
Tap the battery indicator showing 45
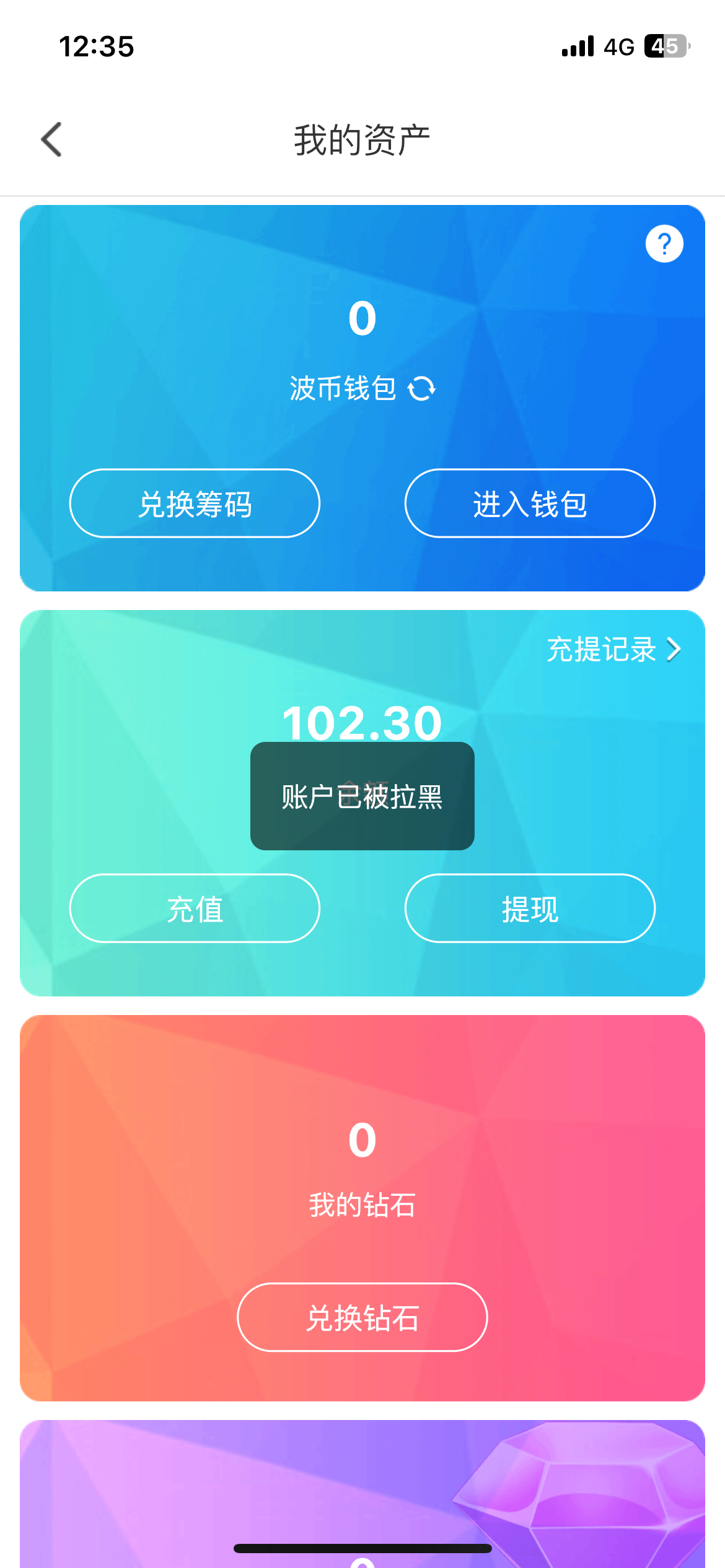pos(666,45)
